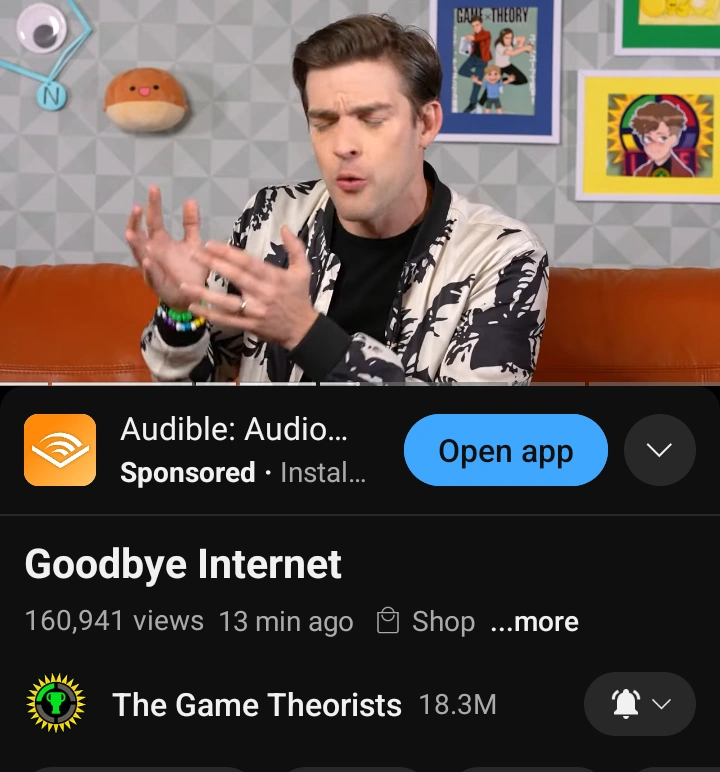The width and height of the screenshot is (720, 772).
Task: Expand the video description with ...more
Action: [535, 621]
